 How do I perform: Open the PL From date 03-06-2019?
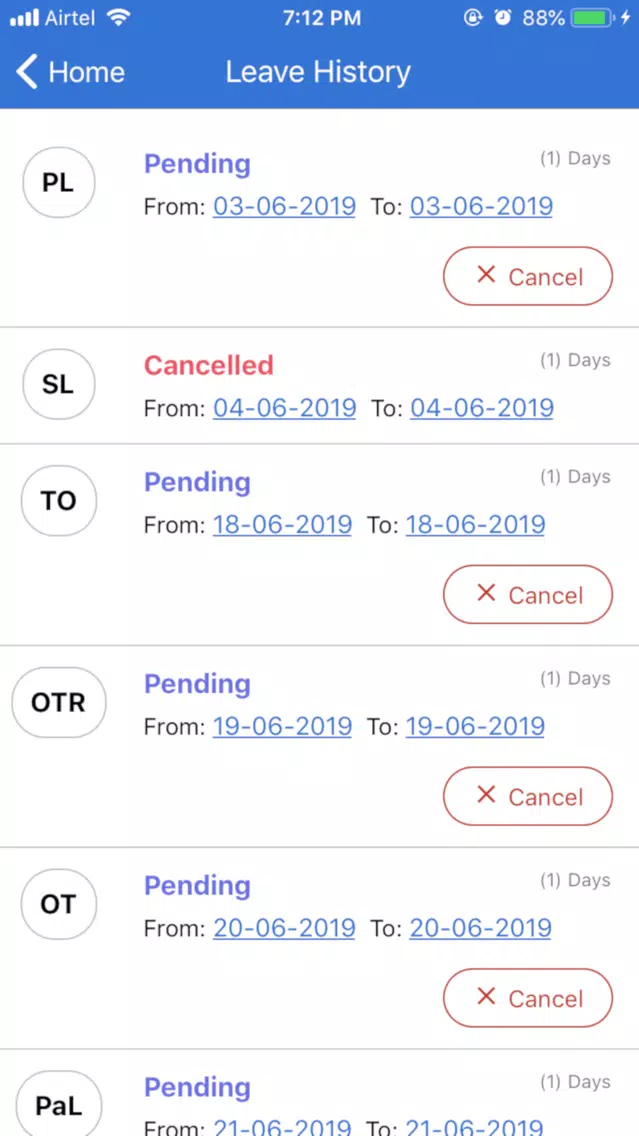[x=284, y=206]
